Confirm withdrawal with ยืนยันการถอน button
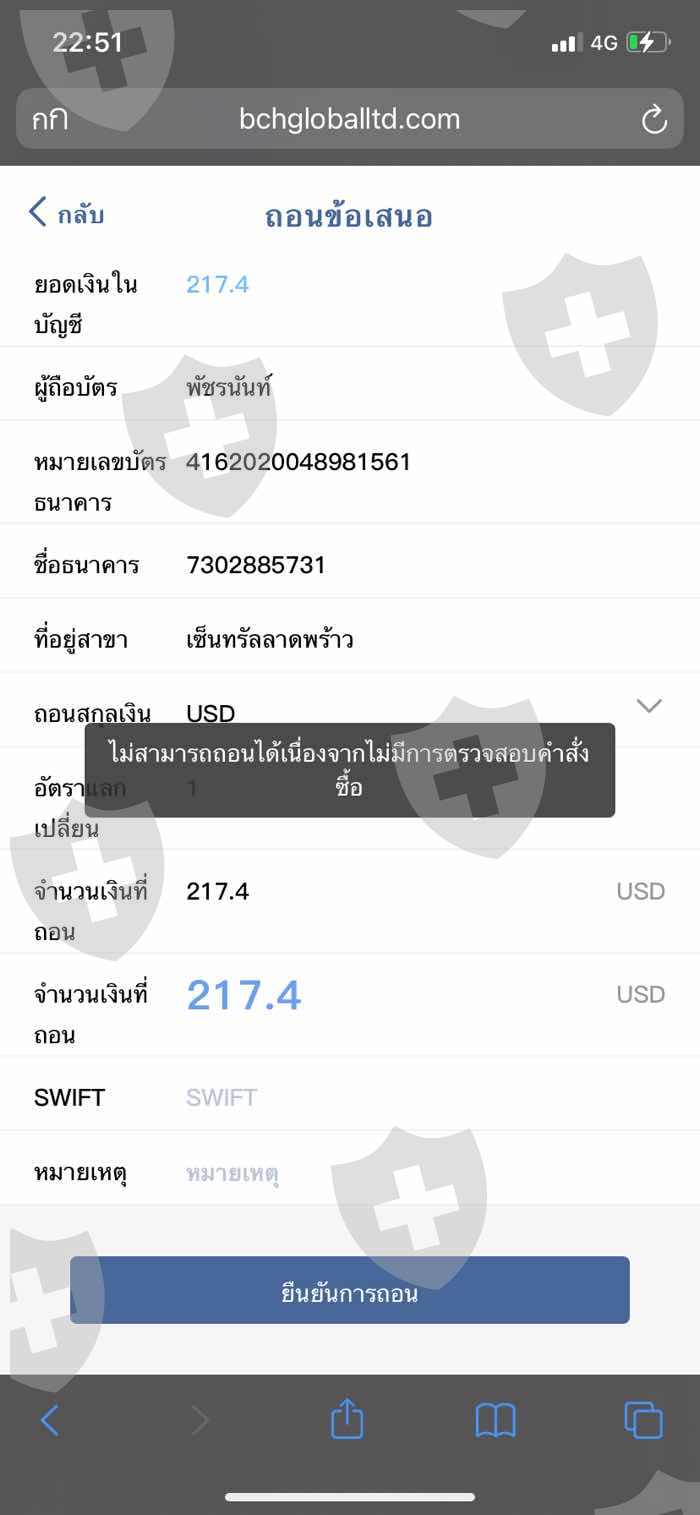The image size is (700, 1515). pyautogui.click(x=349, y=1290)
